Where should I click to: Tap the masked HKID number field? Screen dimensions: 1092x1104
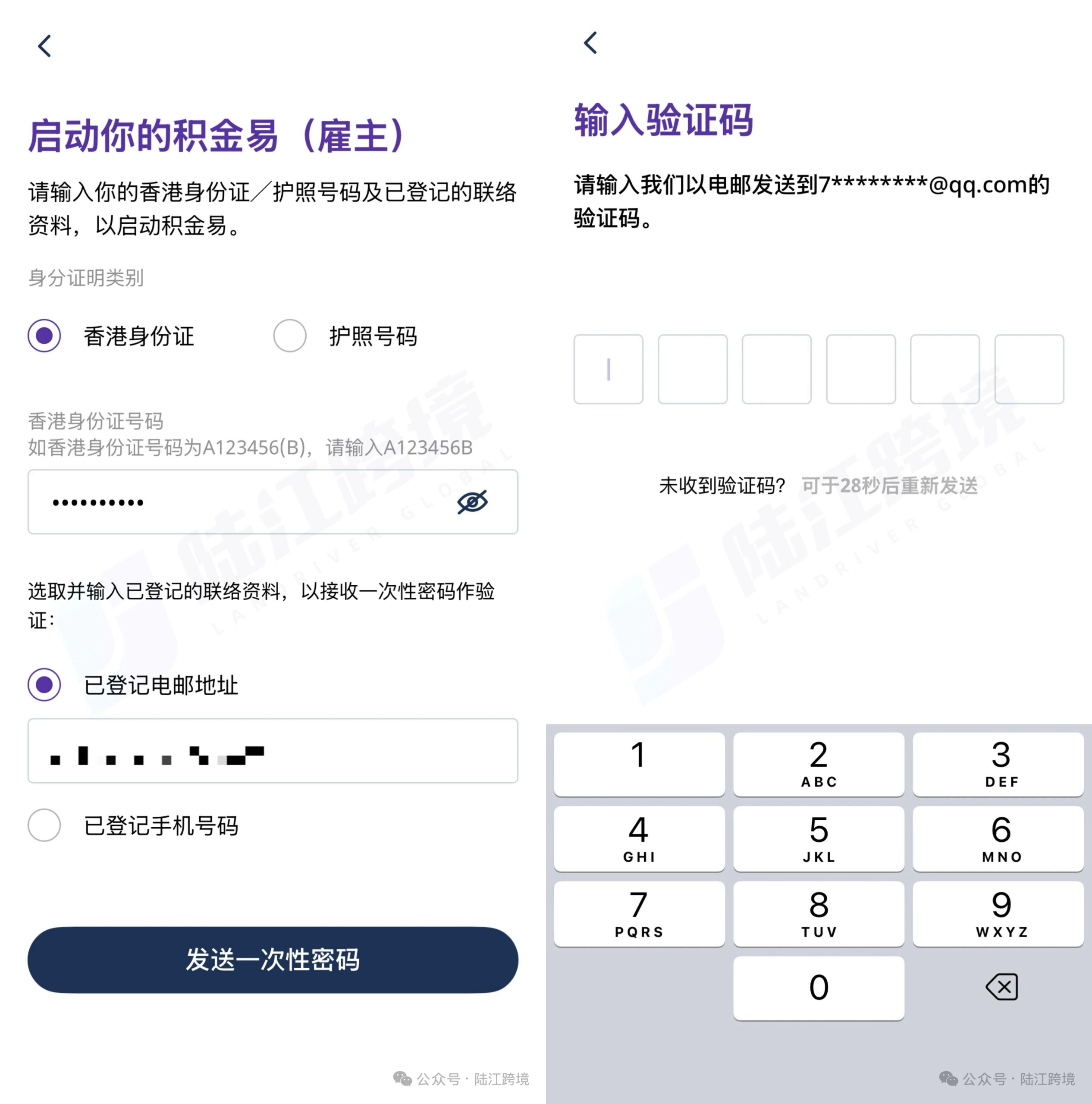pos(240,502)
